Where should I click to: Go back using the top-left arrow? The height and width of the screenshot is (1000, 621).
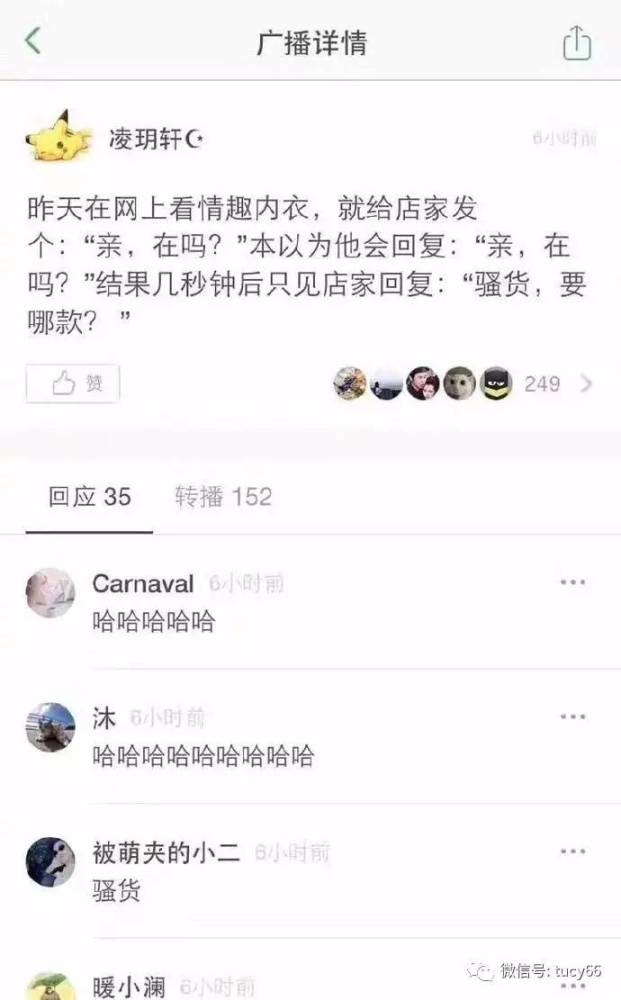(x=33, y=41)
